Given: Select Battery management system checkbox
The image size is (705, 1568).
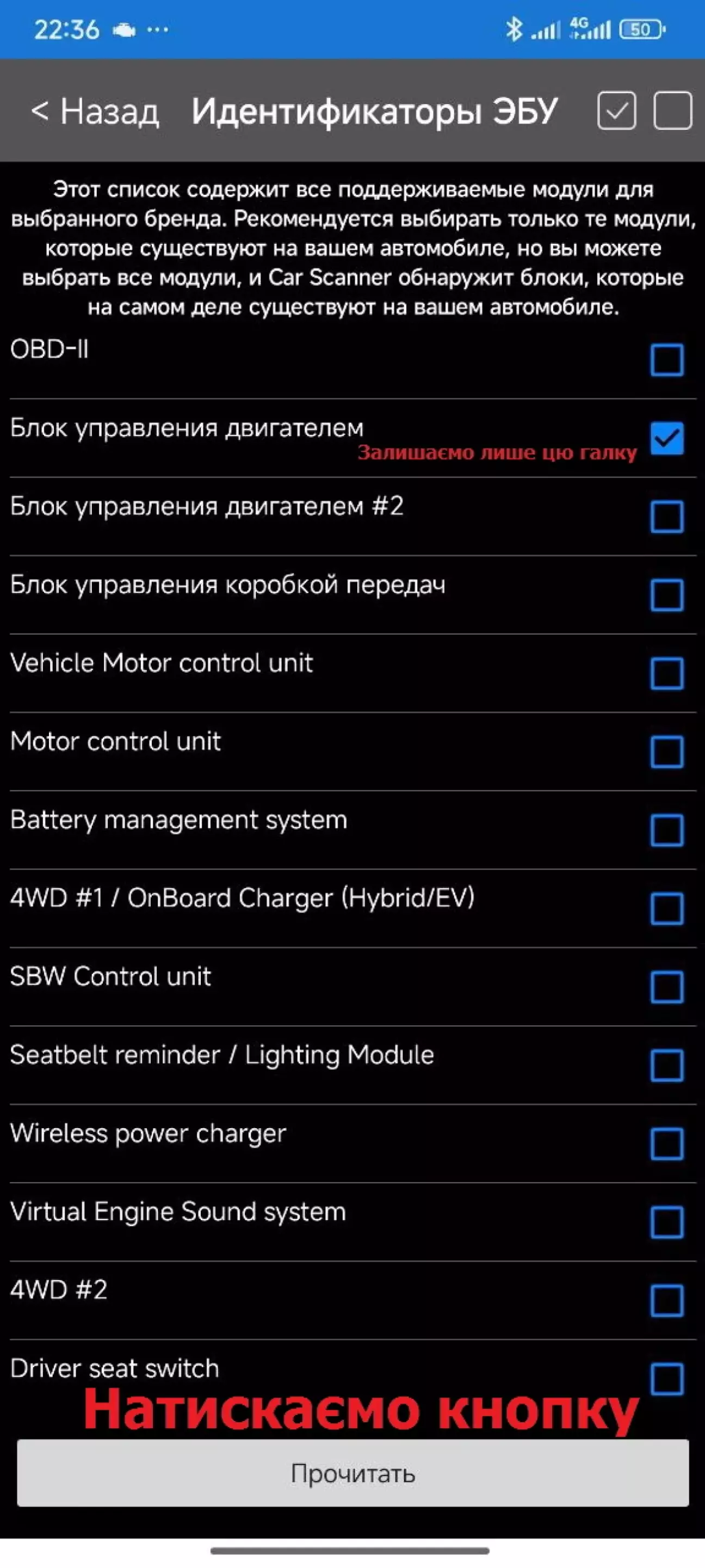Looking at the screenshot, I should click(x=667, y=830).
